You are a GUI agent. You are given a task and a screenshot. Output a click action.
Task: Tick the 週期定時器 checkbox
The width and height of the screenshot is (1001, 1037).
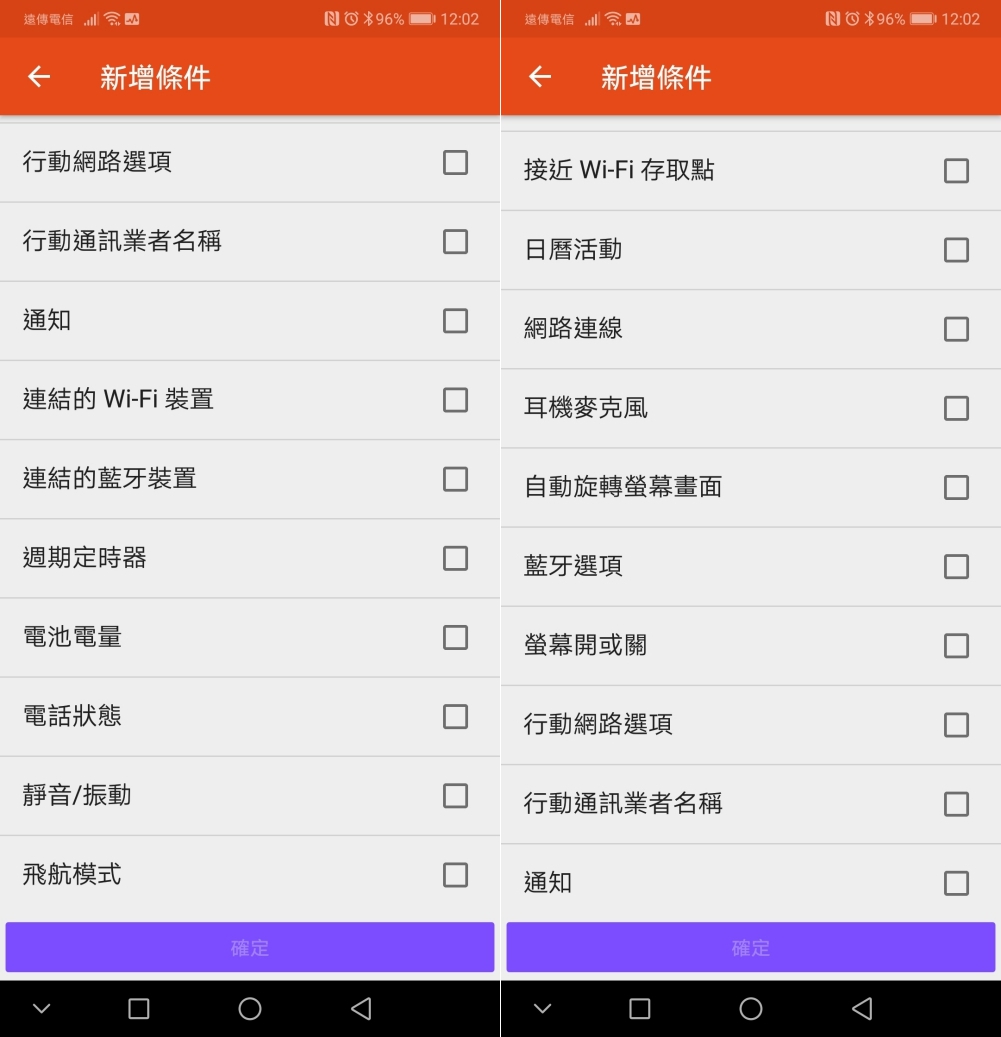tap(455, 558)
